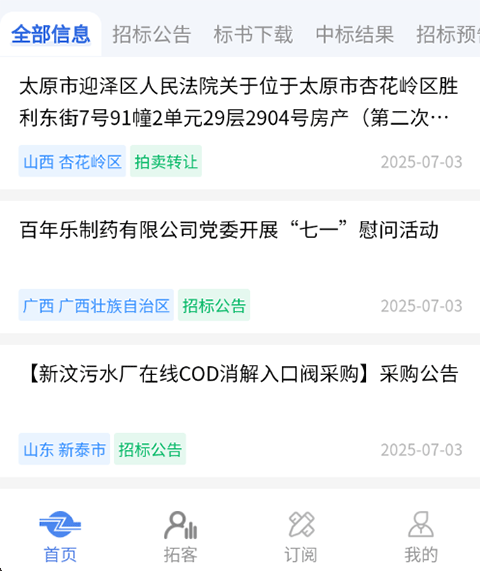Select the 全部信息 tab
The image size is (480, 571).
pyautogui.click(x=51, y=35)
